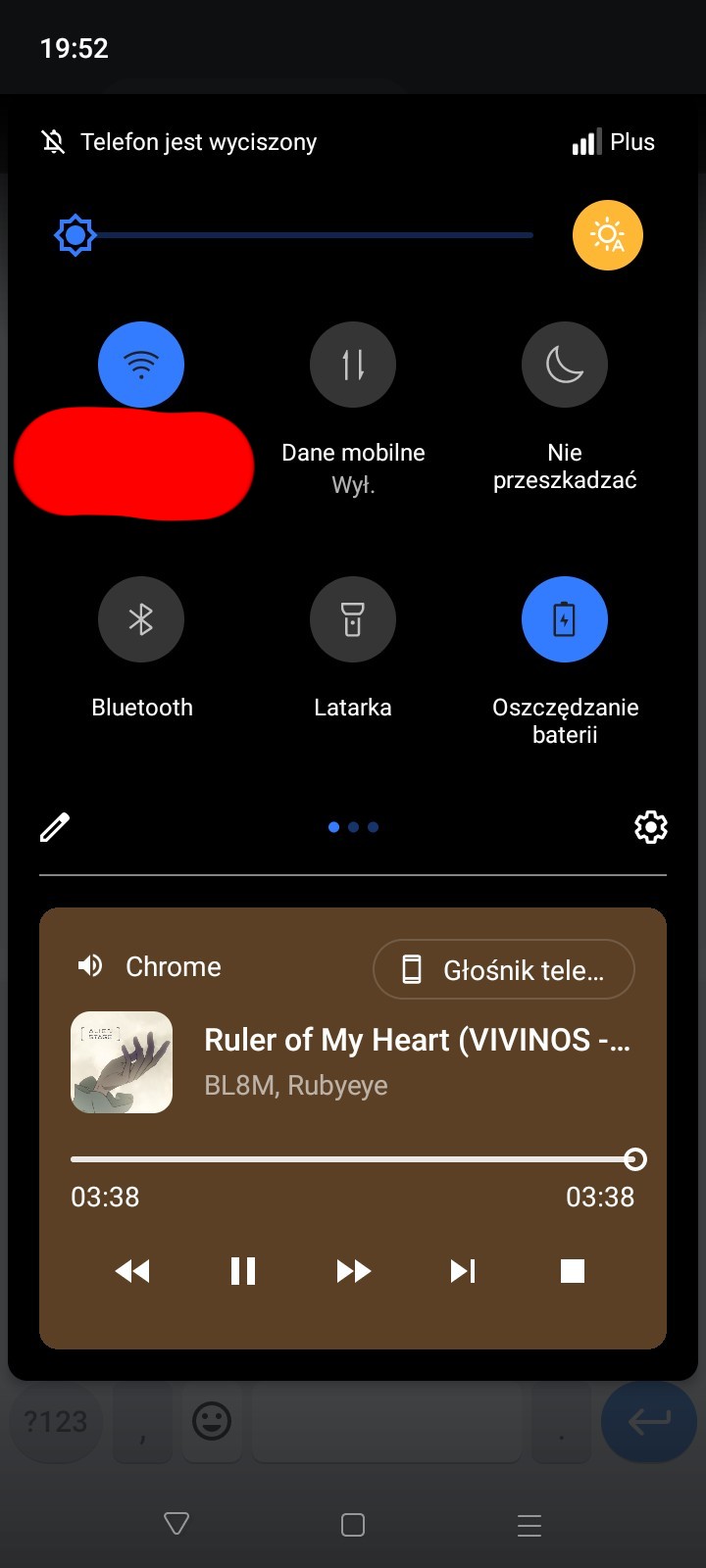Open system settings via gear icon
This screenshot has height=1568, width=706.
pyautogui.click(x=651, y=827)
